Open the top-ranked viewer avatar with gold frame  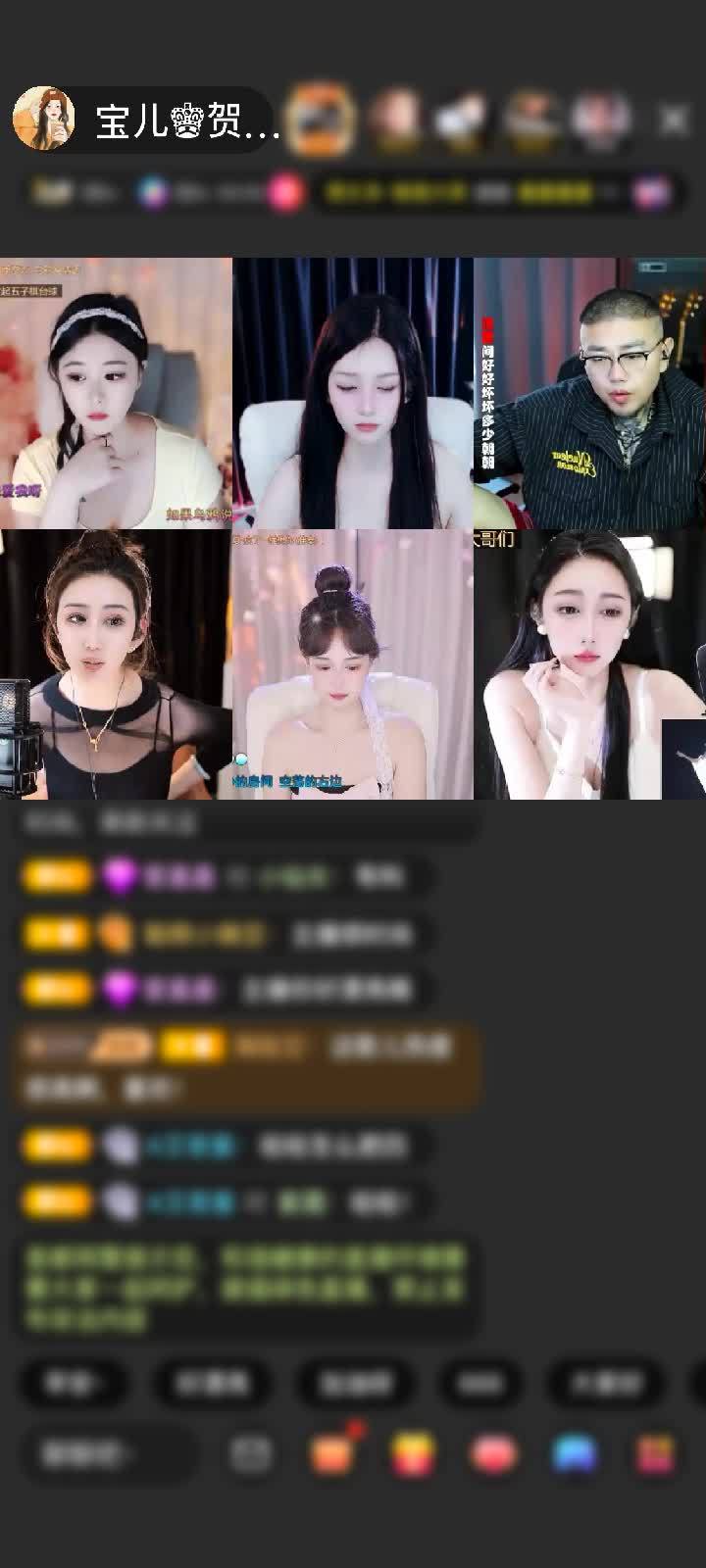(322, 120)
